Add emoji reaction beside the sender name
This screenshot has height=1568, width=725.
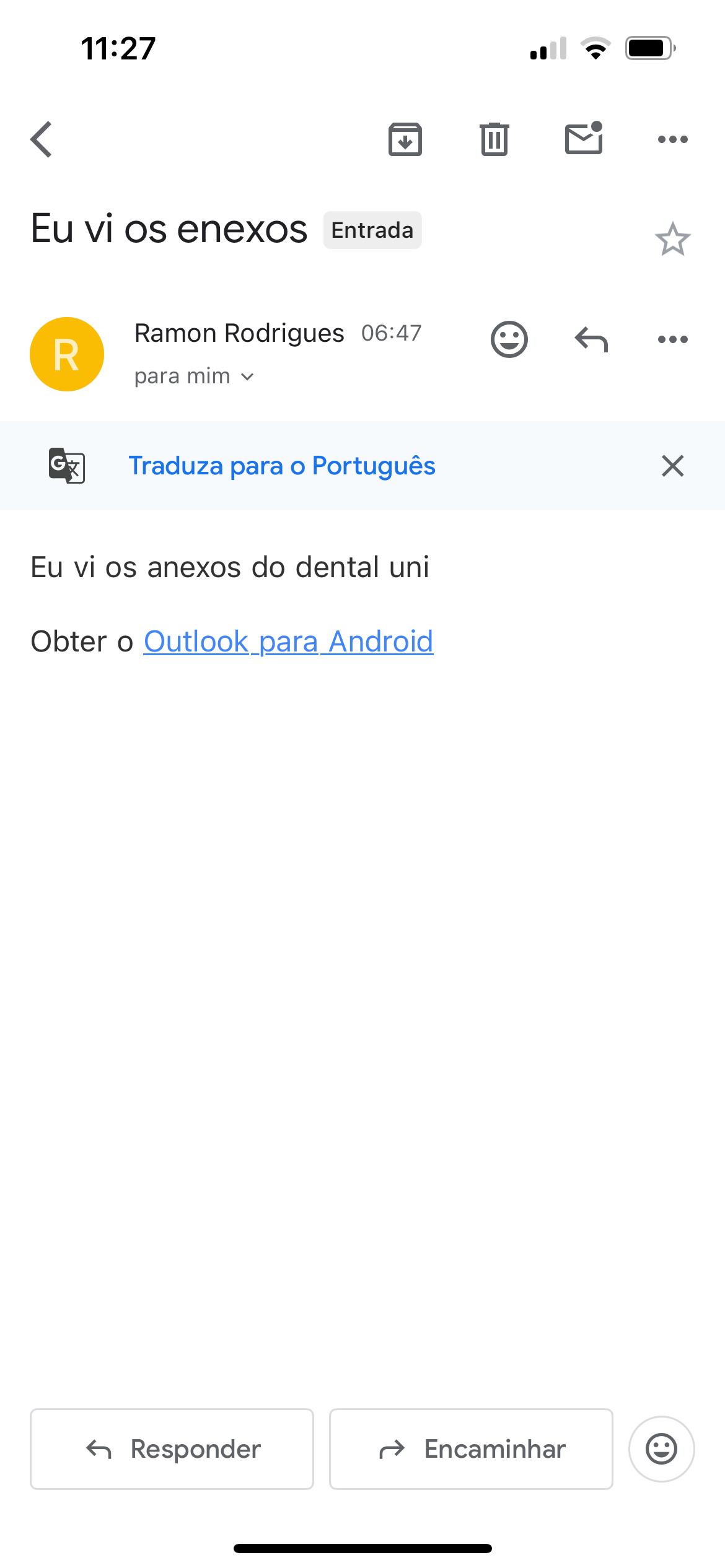(x=509, y=339)
